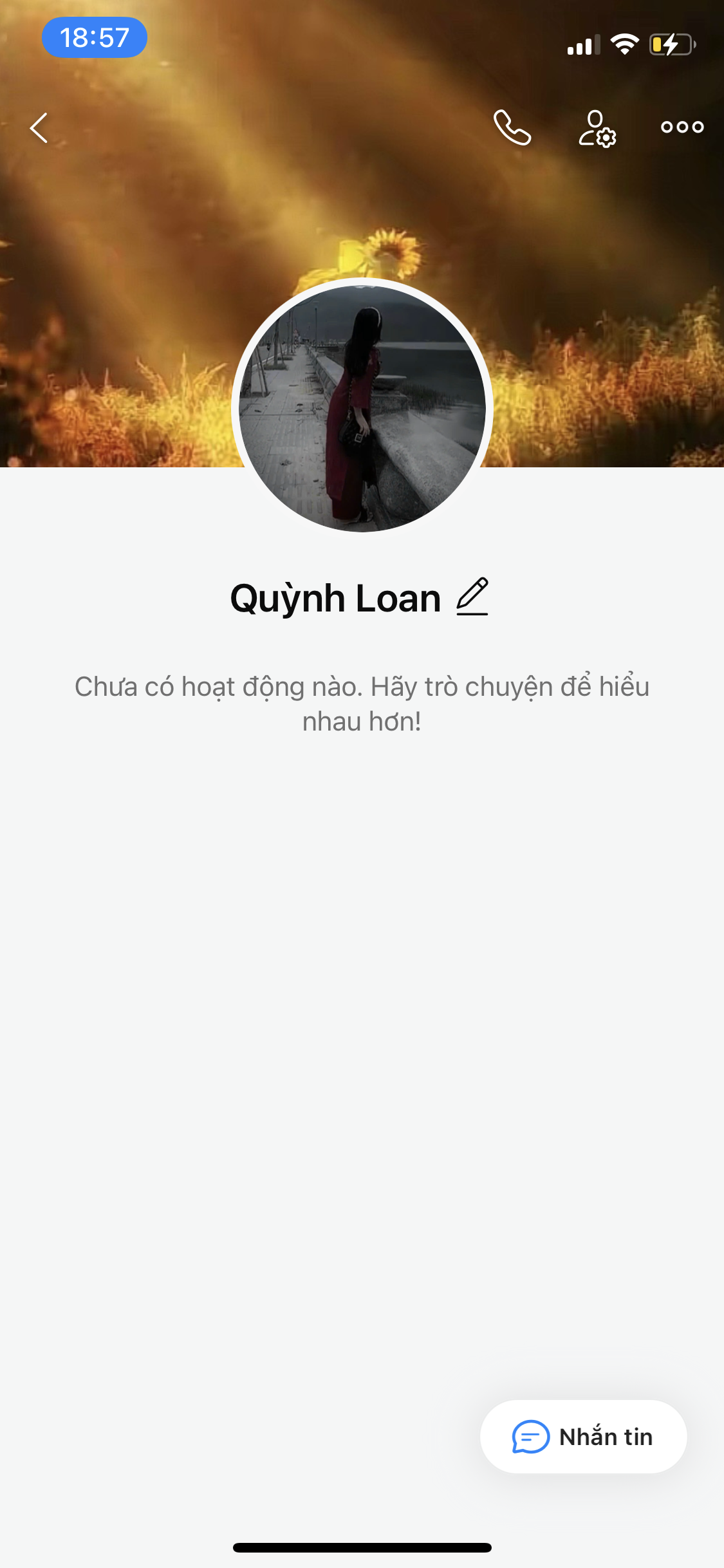
Task: Call Quỳnh Loan with the phone icon
Action: click(x=512, y=127)
